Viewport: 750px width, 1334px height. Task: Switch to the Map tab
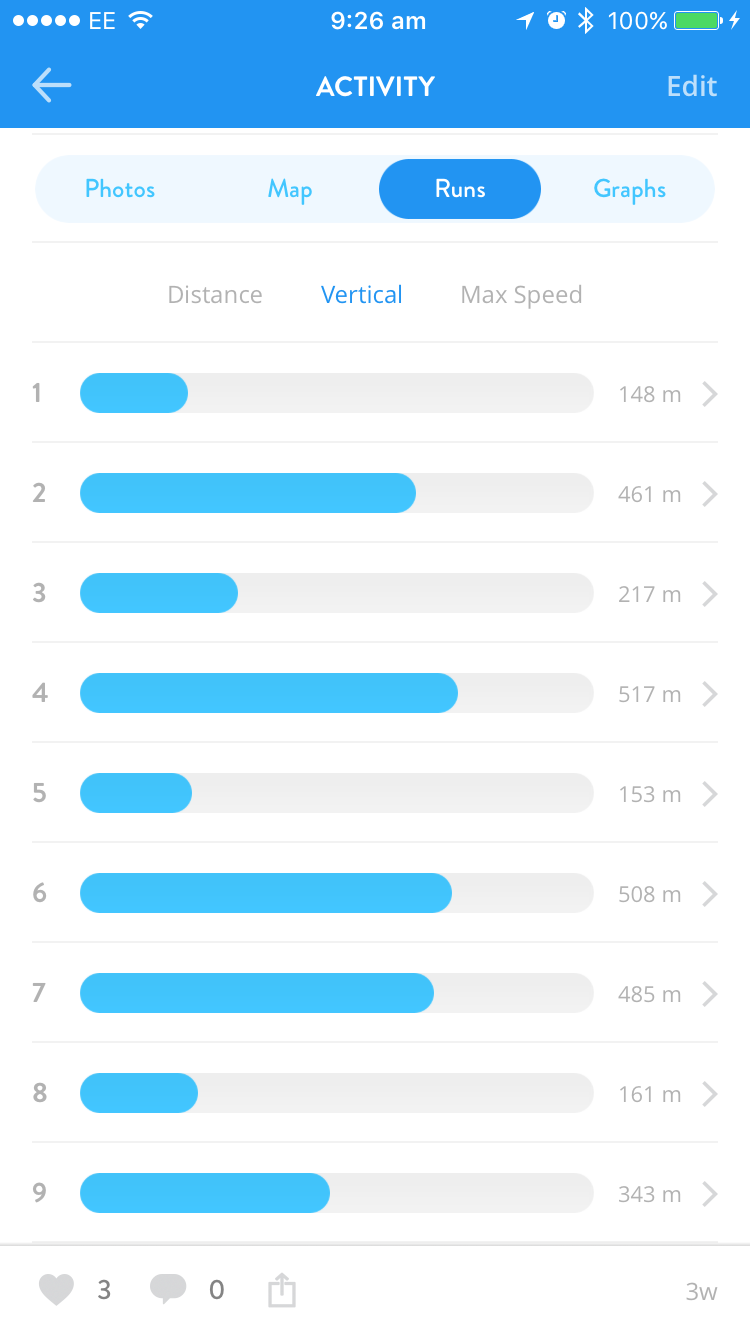290,189
